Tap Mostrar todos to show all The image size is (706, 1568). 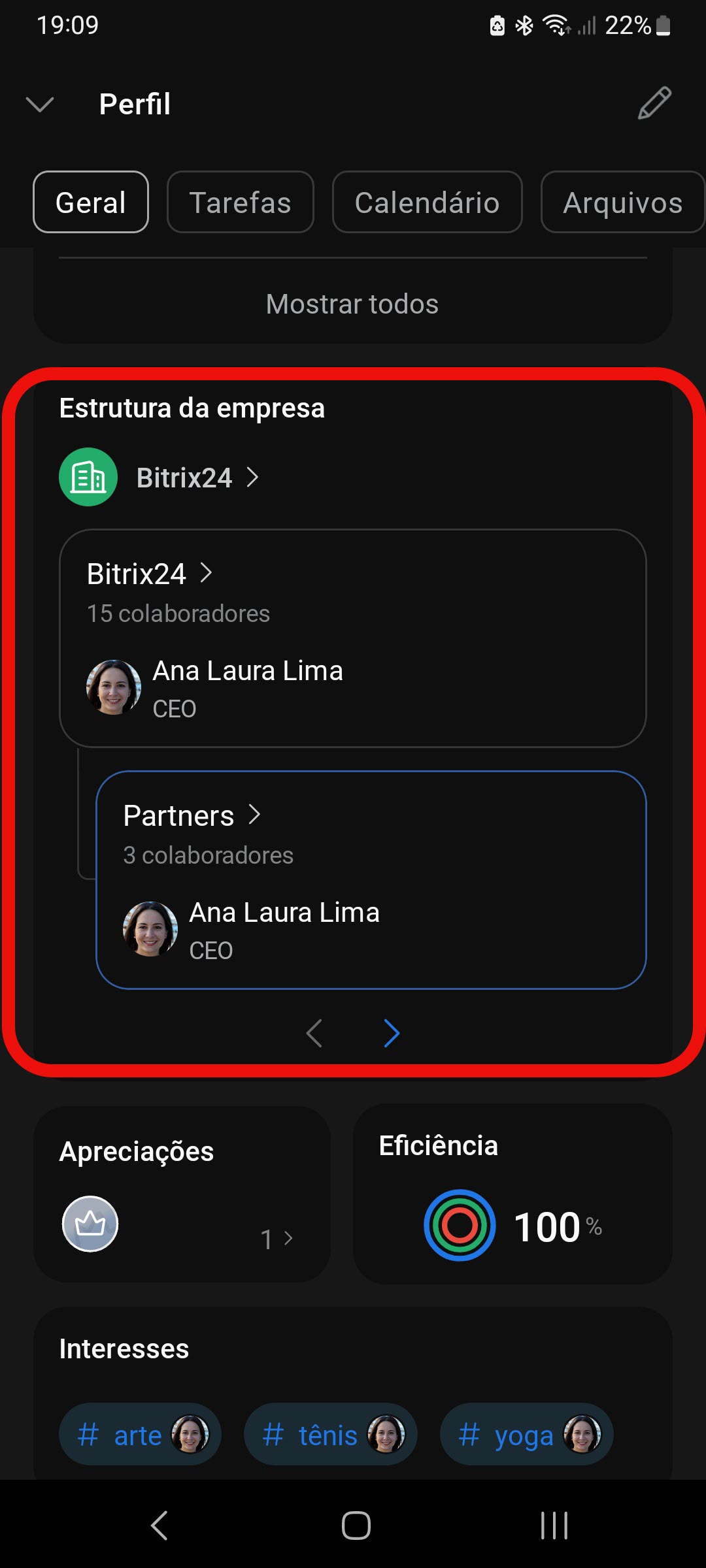[x=352, y=304]
